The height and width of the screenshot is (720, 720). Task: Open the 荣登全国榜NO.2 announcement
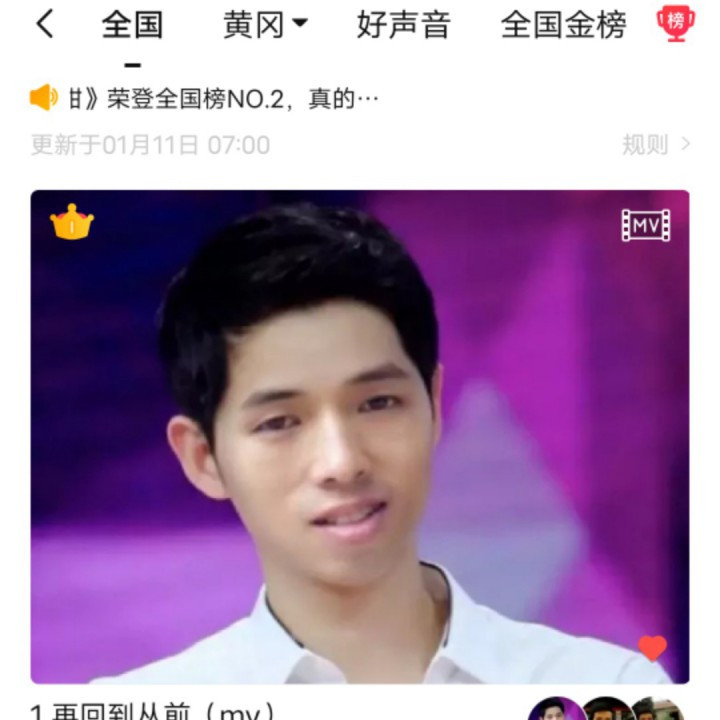(x=220, y=98)
